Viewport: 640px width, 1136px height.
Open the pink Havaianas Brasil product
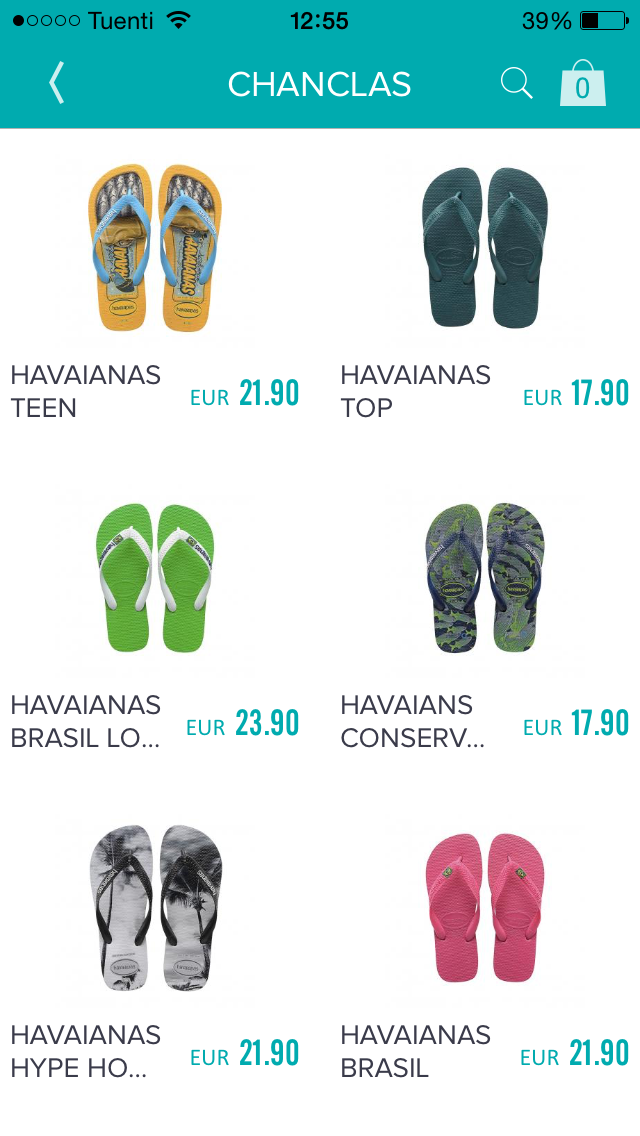pos(485,908)
